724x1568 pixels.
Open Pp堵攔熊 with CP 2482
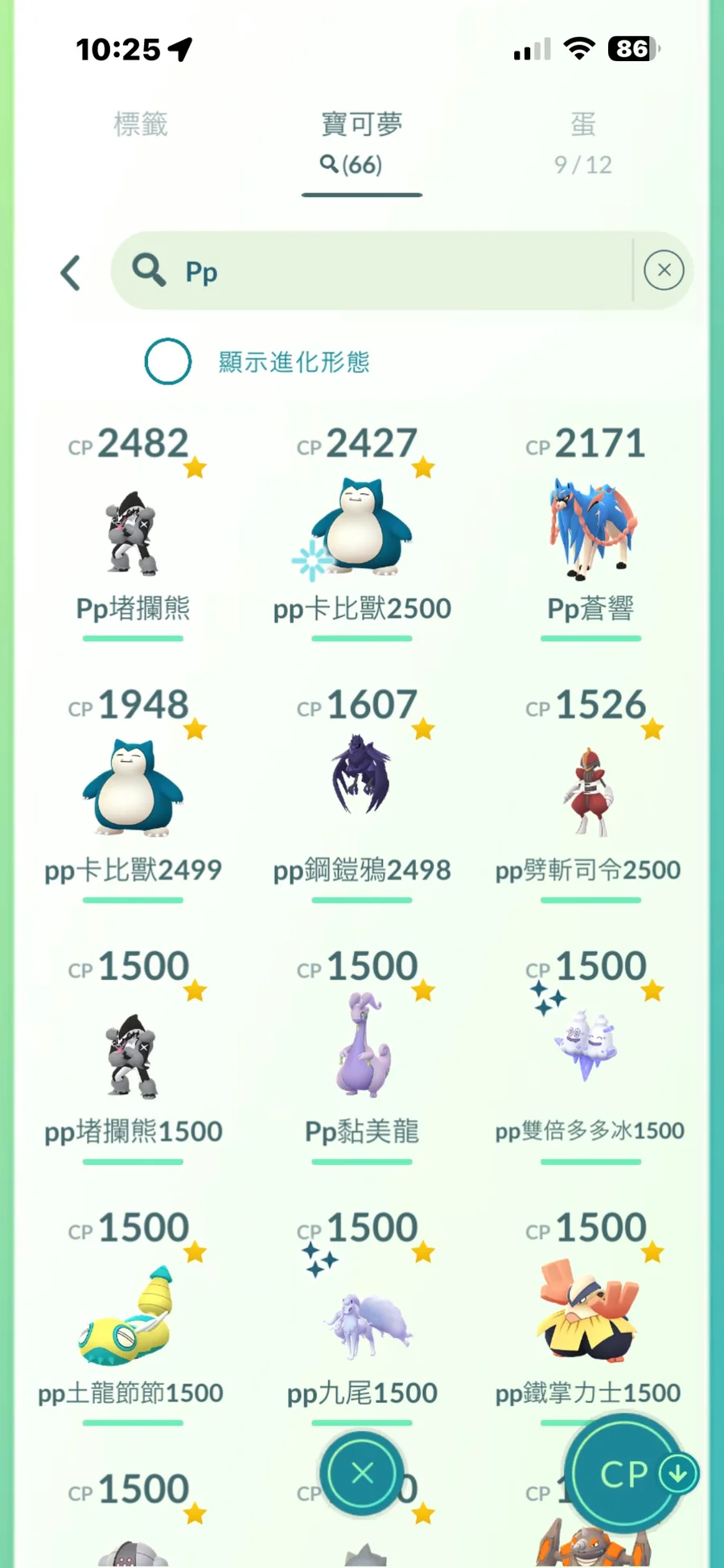coord(134,533)
